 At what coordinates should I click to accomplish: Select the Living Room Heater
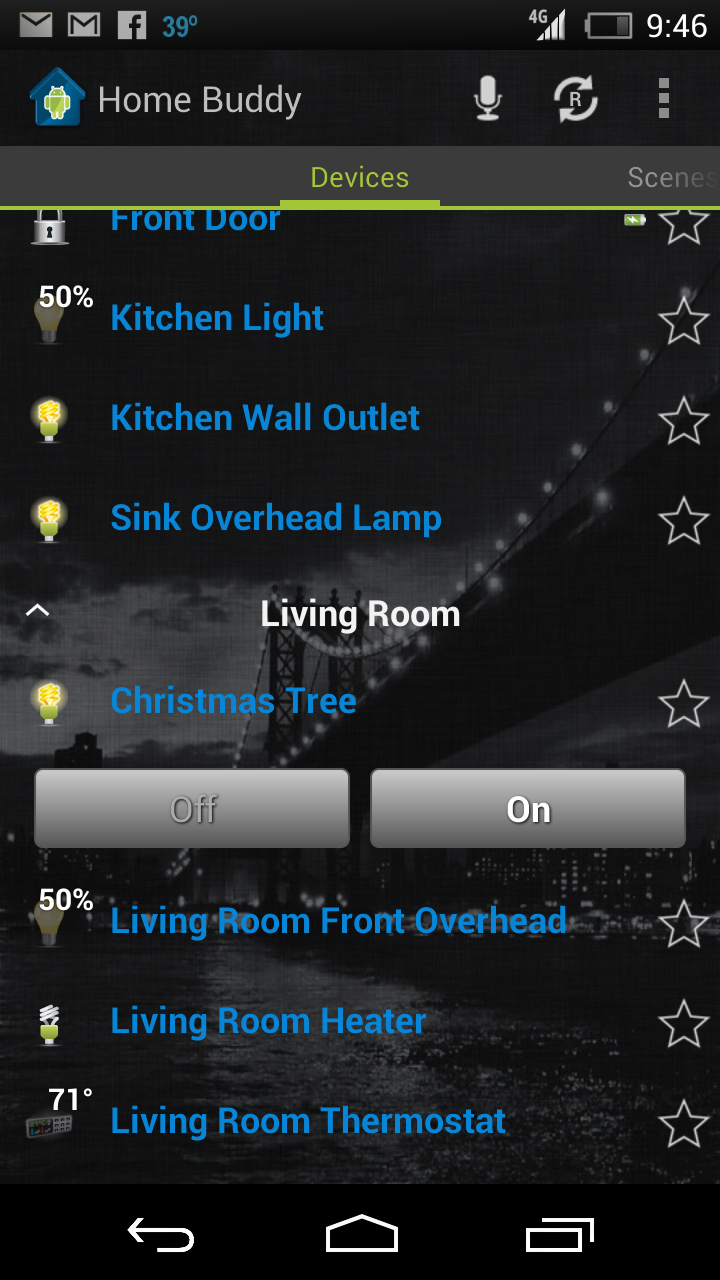tap(268, 1021)
